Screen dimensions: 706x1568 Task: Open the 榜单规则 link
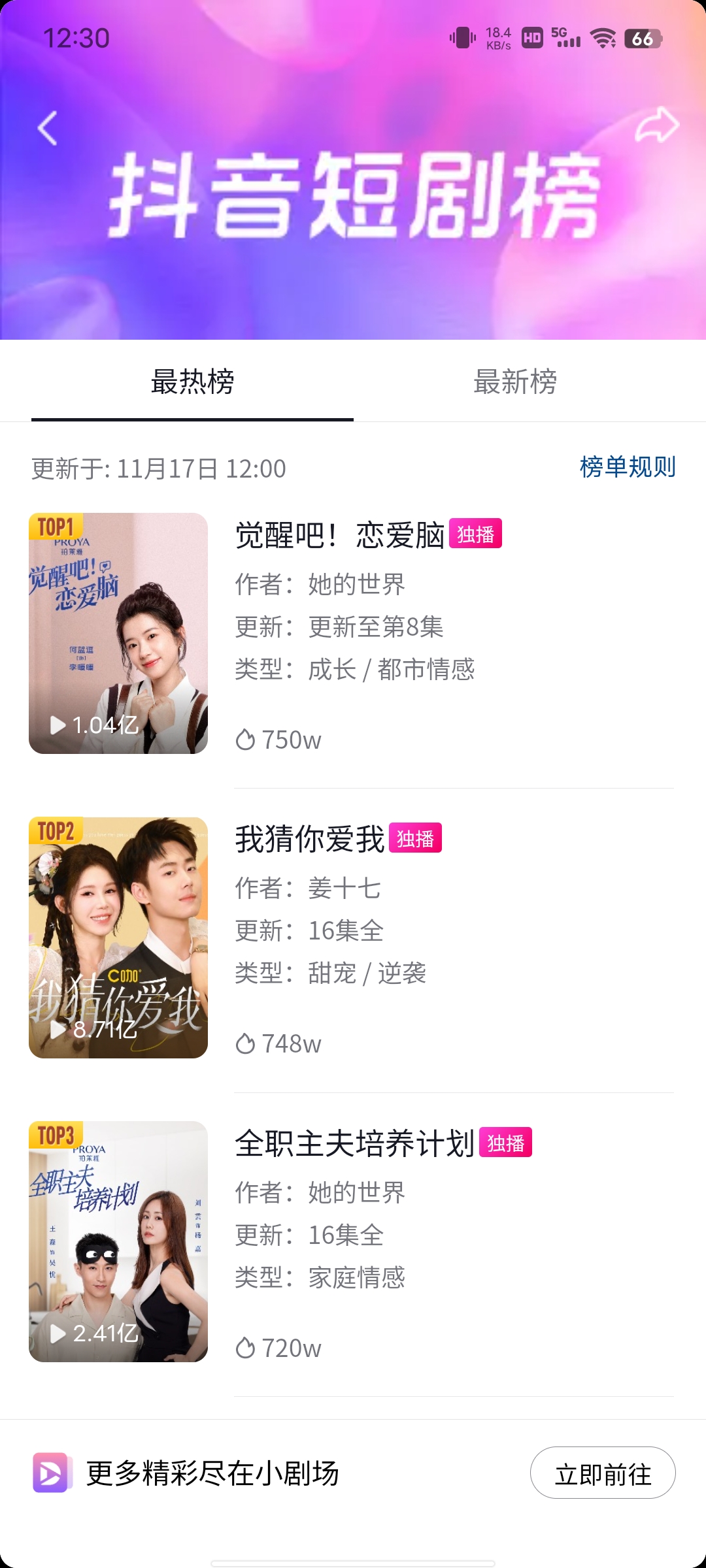[627, 466]
